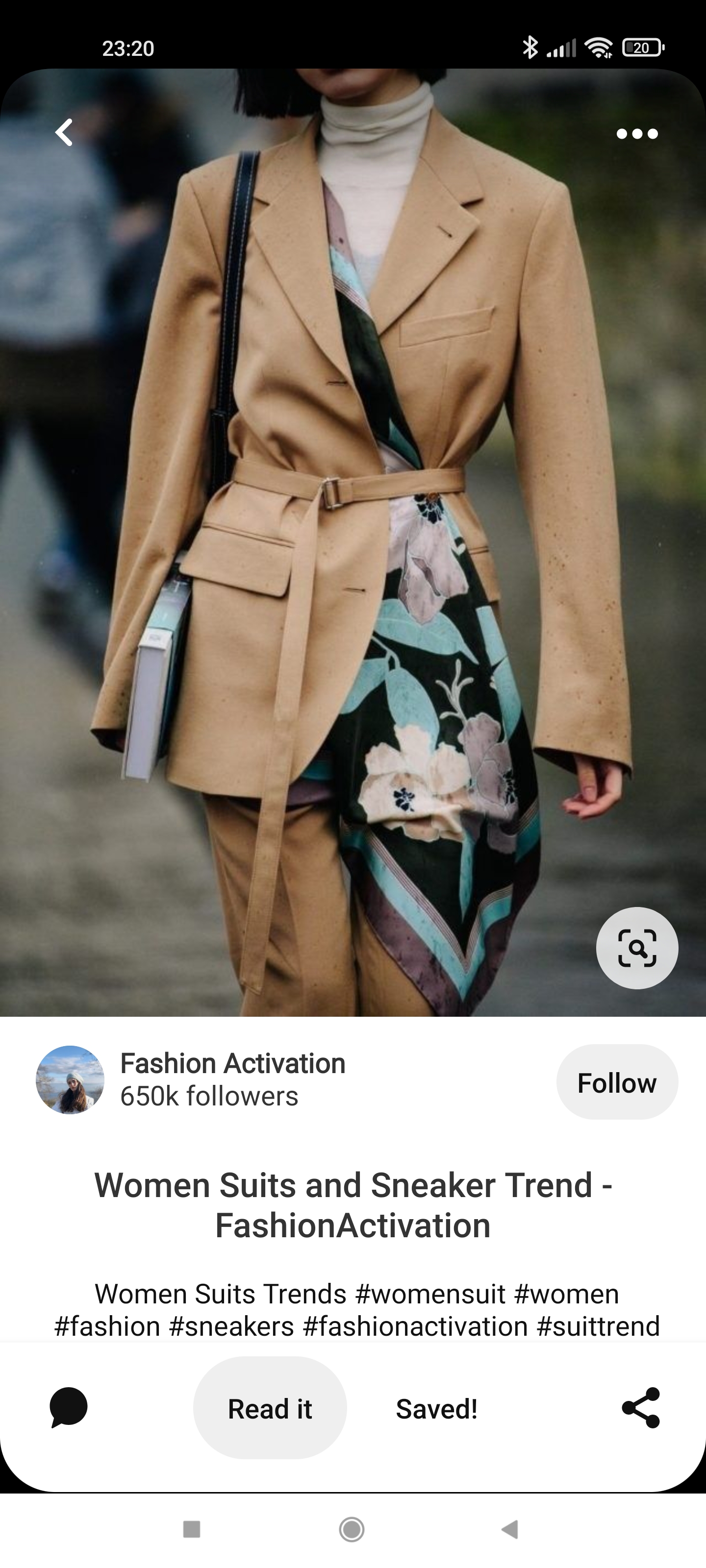Share this pin
This screenshot has width=706, height=1568.
[641, 1408]
